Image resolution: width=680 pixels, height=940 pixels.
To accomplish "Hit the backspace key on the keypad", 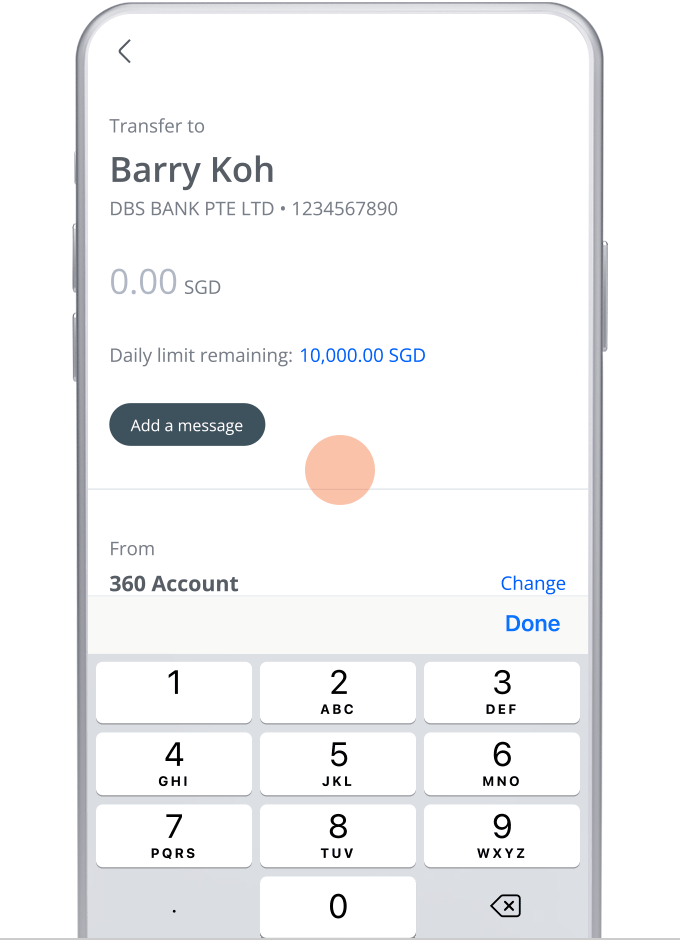I will [505, 906].
